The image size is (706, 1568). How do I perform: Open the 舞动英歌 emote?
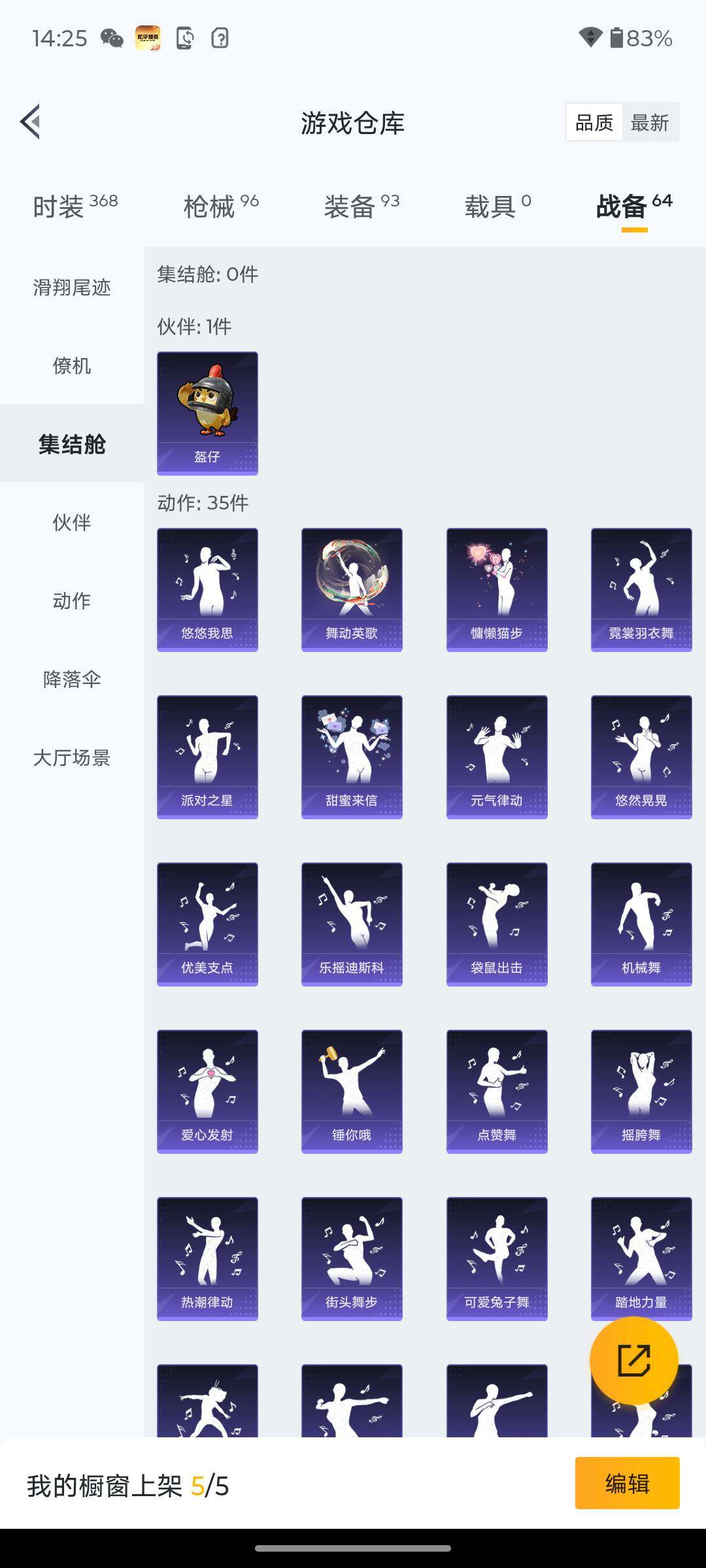pos(352,589)
